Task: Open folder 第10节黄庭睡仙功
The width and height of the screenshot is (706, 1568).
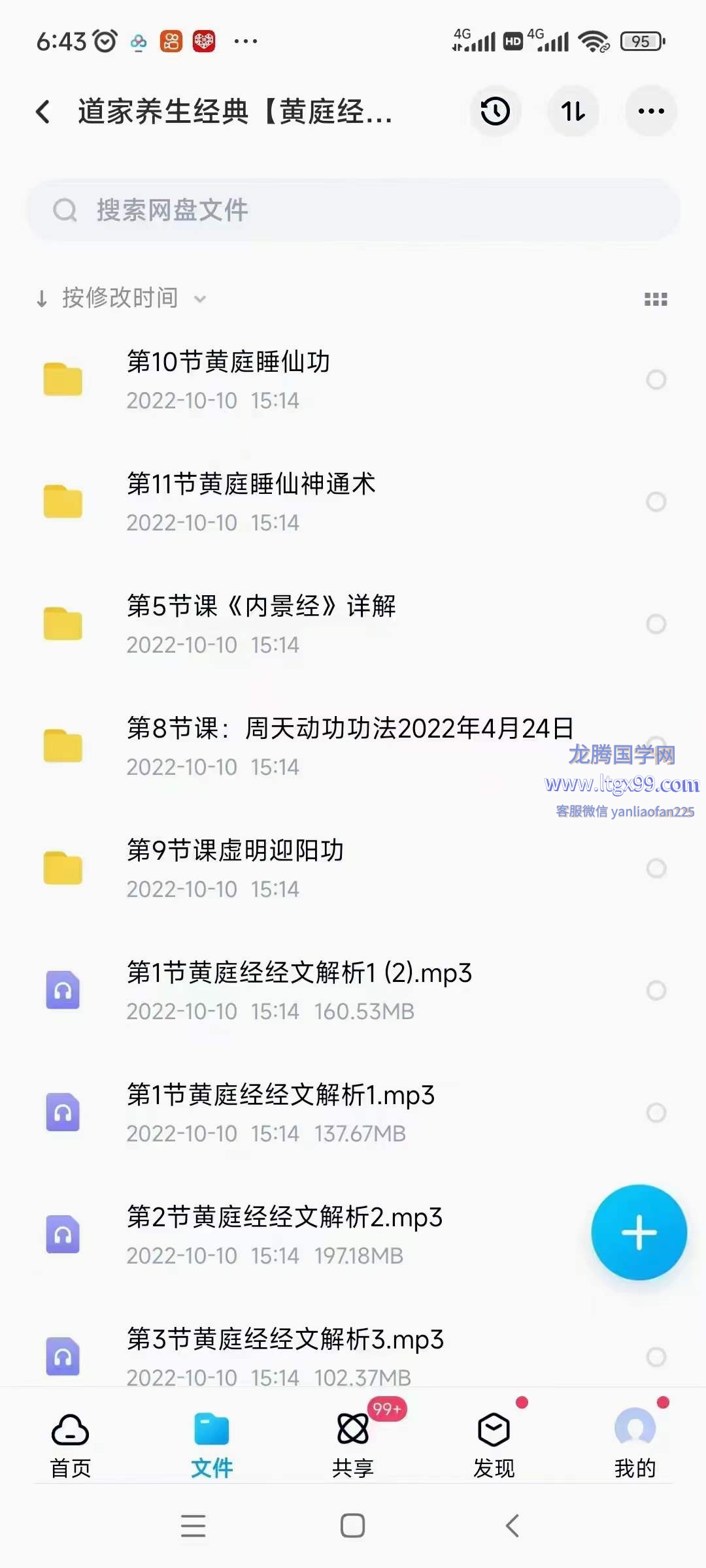Action: click(x=229, y=379)
